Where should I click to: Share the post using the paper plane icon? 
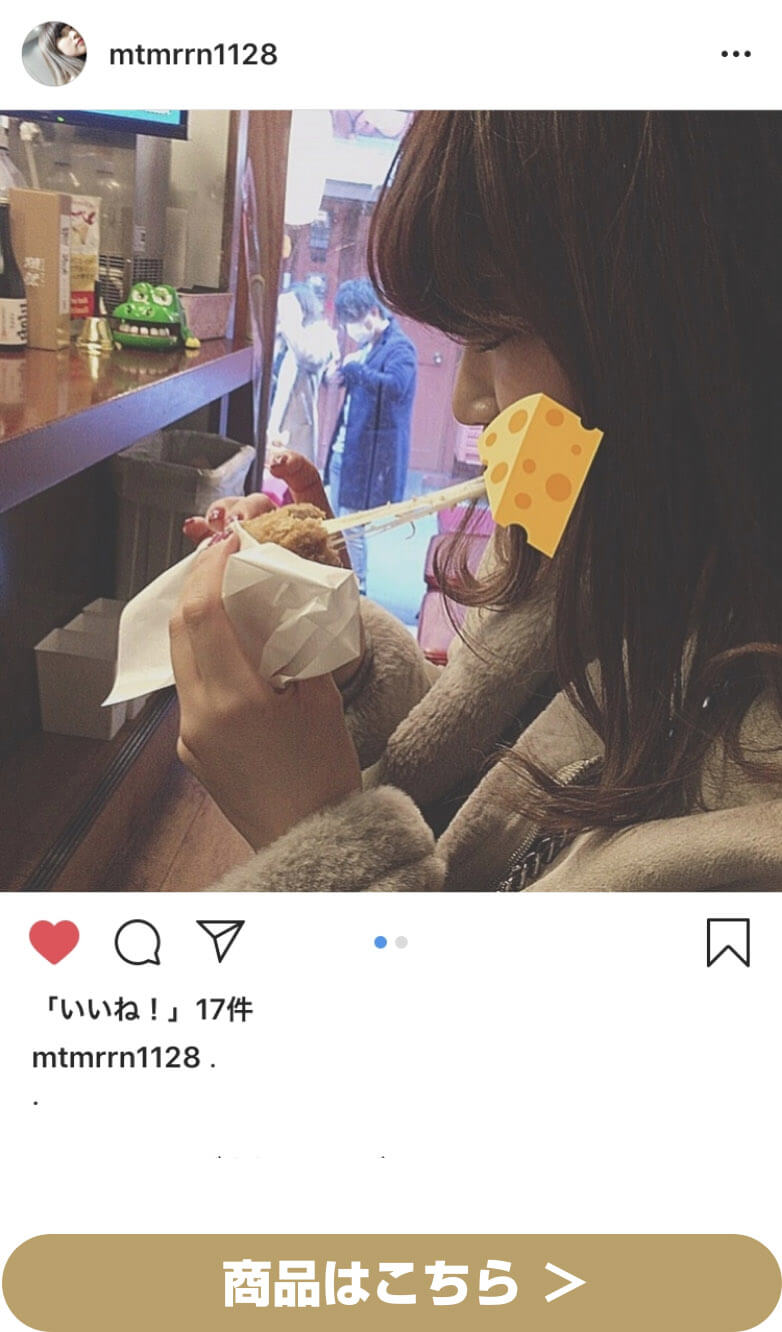coord(220,941)
